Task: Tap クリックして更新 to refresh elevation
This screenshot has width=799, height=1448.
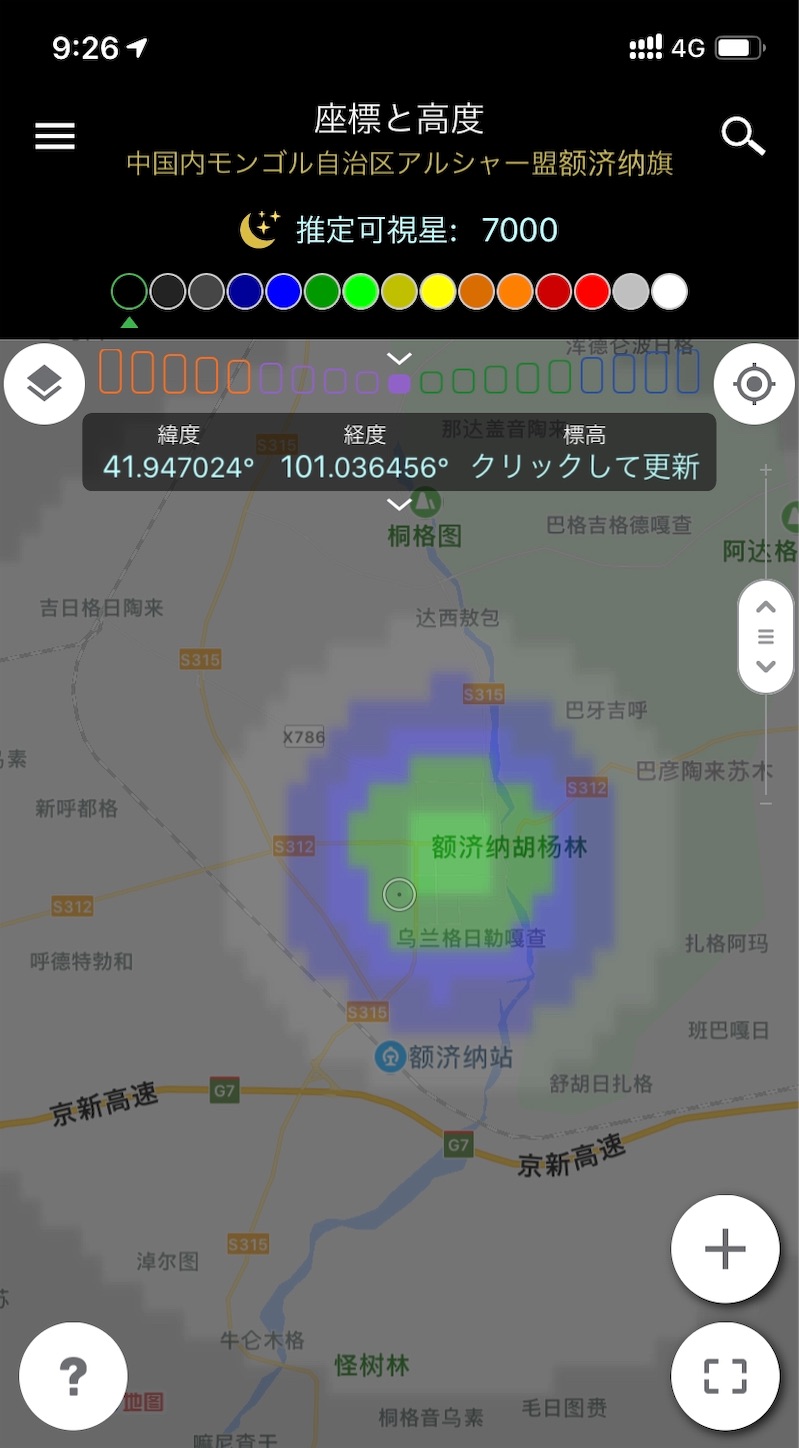Action: tap(589, 466)
